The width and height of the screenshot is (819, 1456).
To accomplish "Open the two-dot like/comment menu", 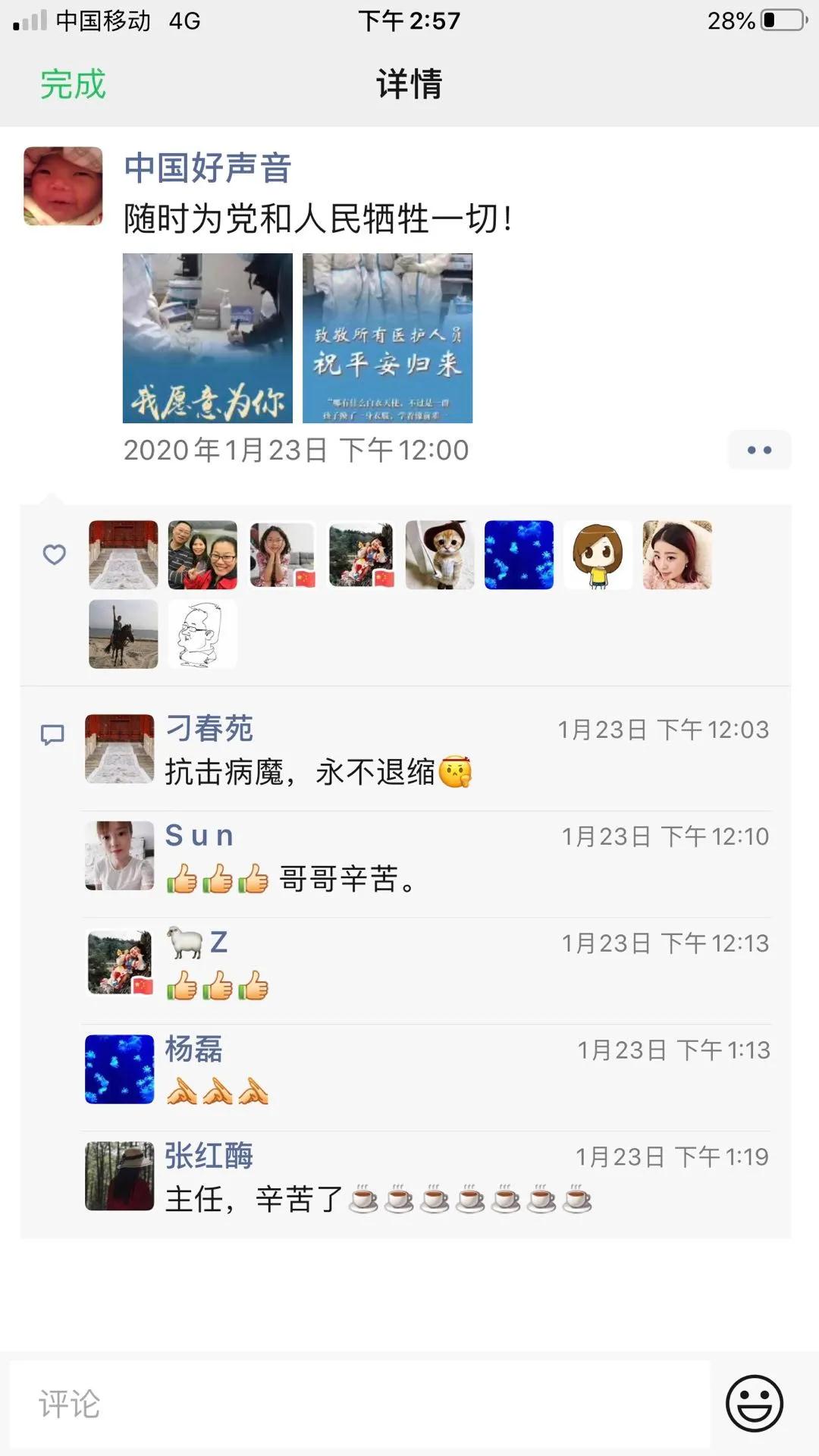I will [759, 450].
